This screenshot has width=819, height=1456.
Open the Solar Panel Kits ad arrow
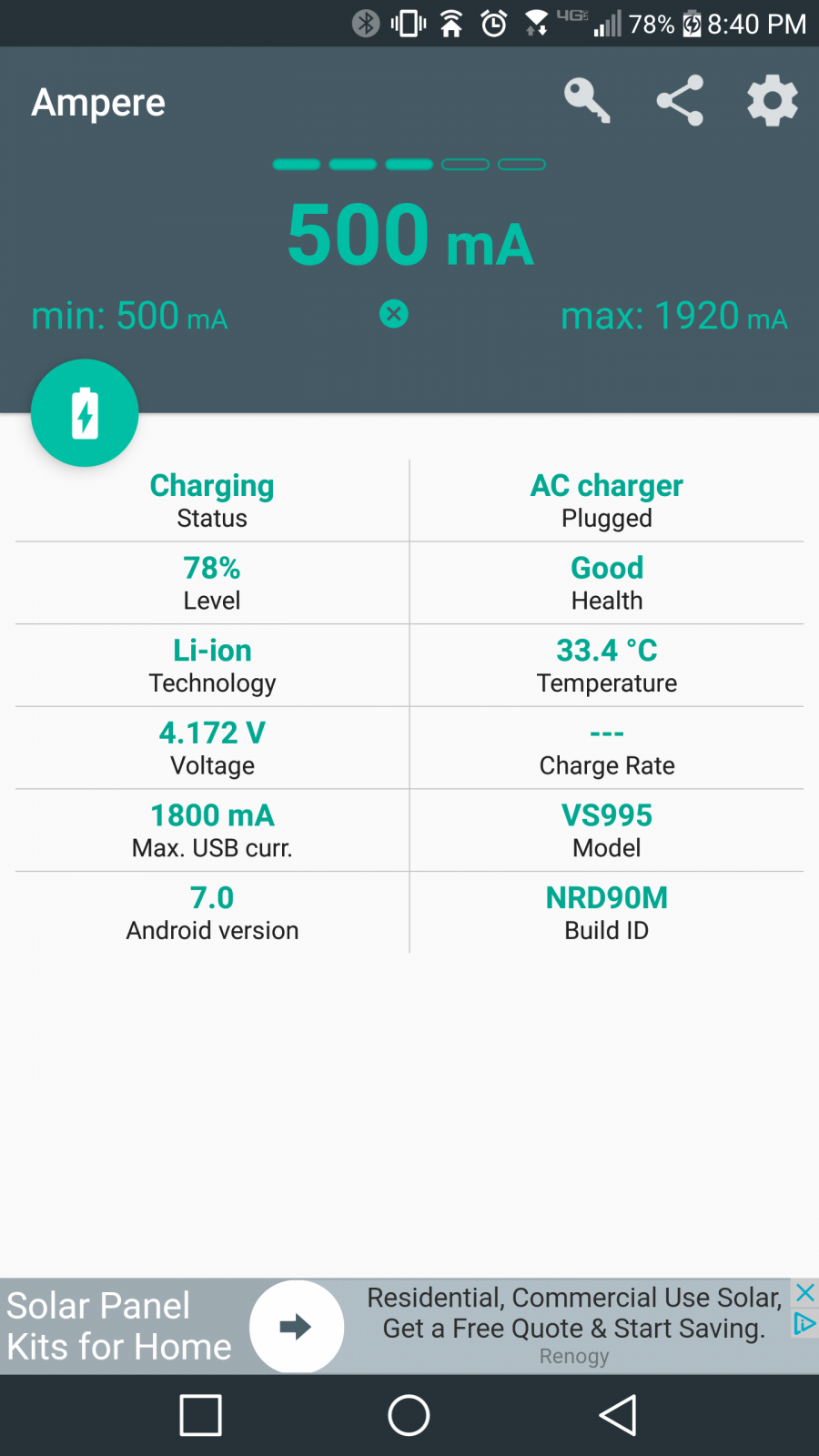(x=296, y=1327)
